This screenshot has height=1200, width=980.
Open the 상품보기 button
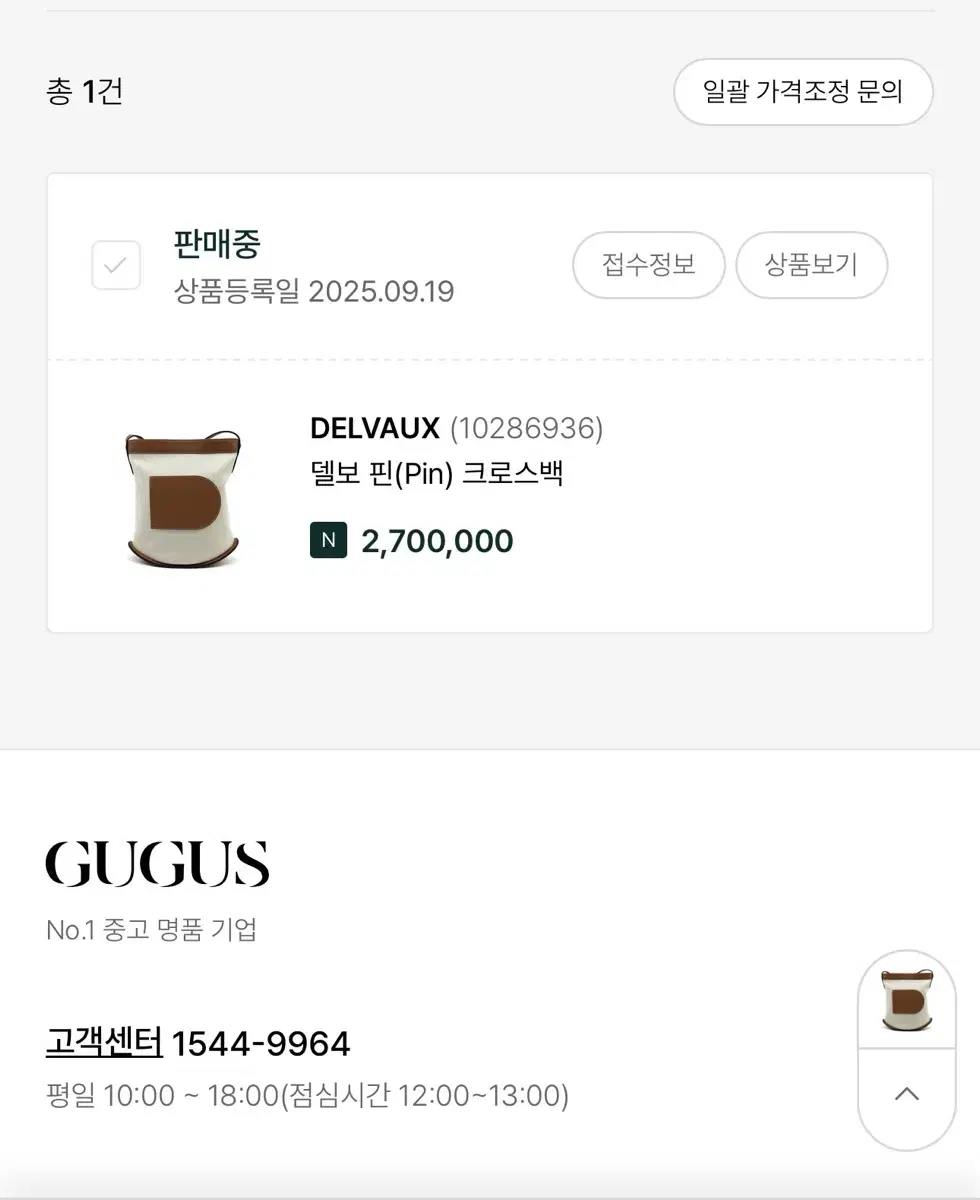(x=811, y=265)
